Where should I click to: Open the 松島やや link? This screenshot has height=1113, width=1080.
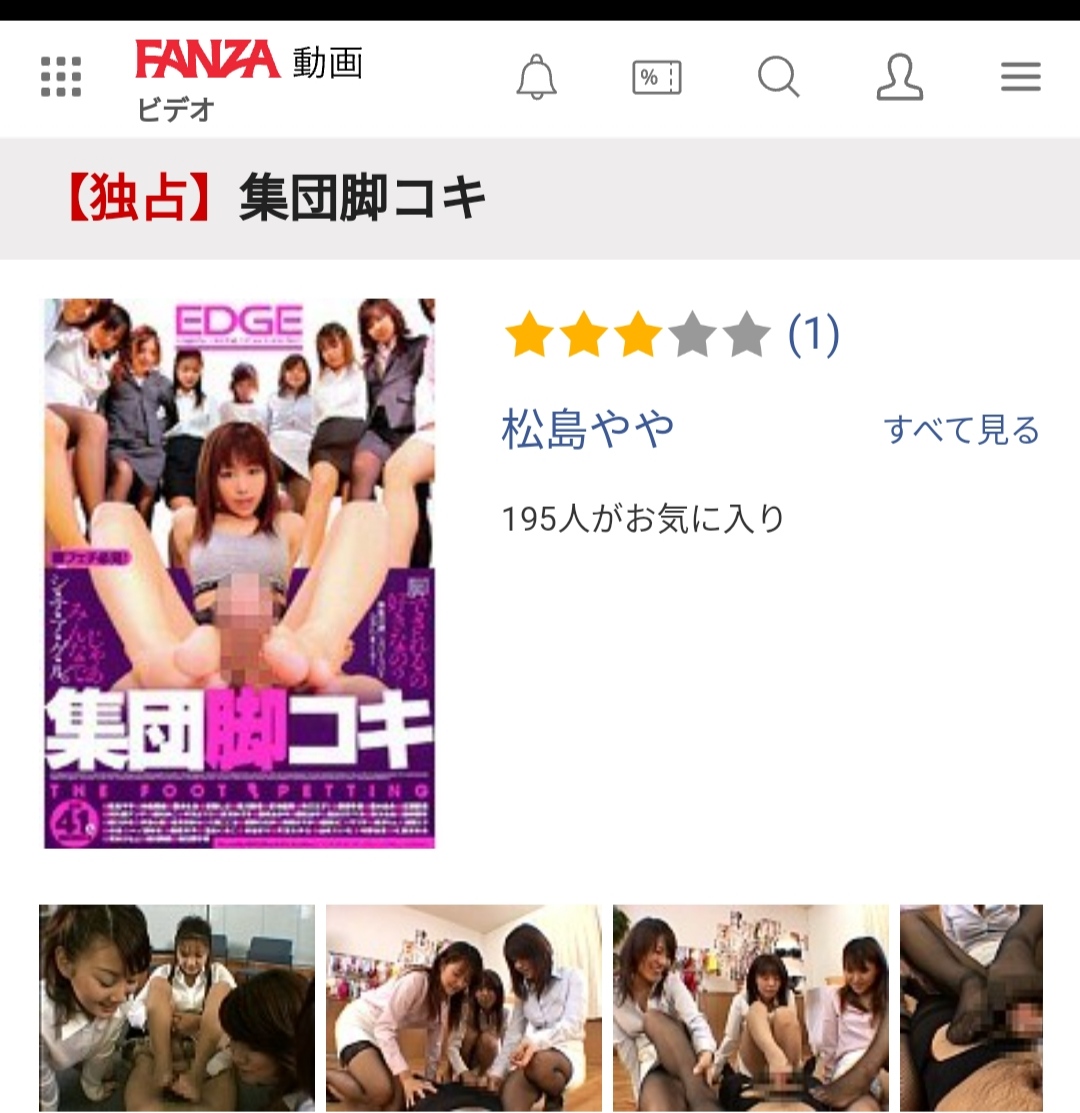tap(588, 430)
